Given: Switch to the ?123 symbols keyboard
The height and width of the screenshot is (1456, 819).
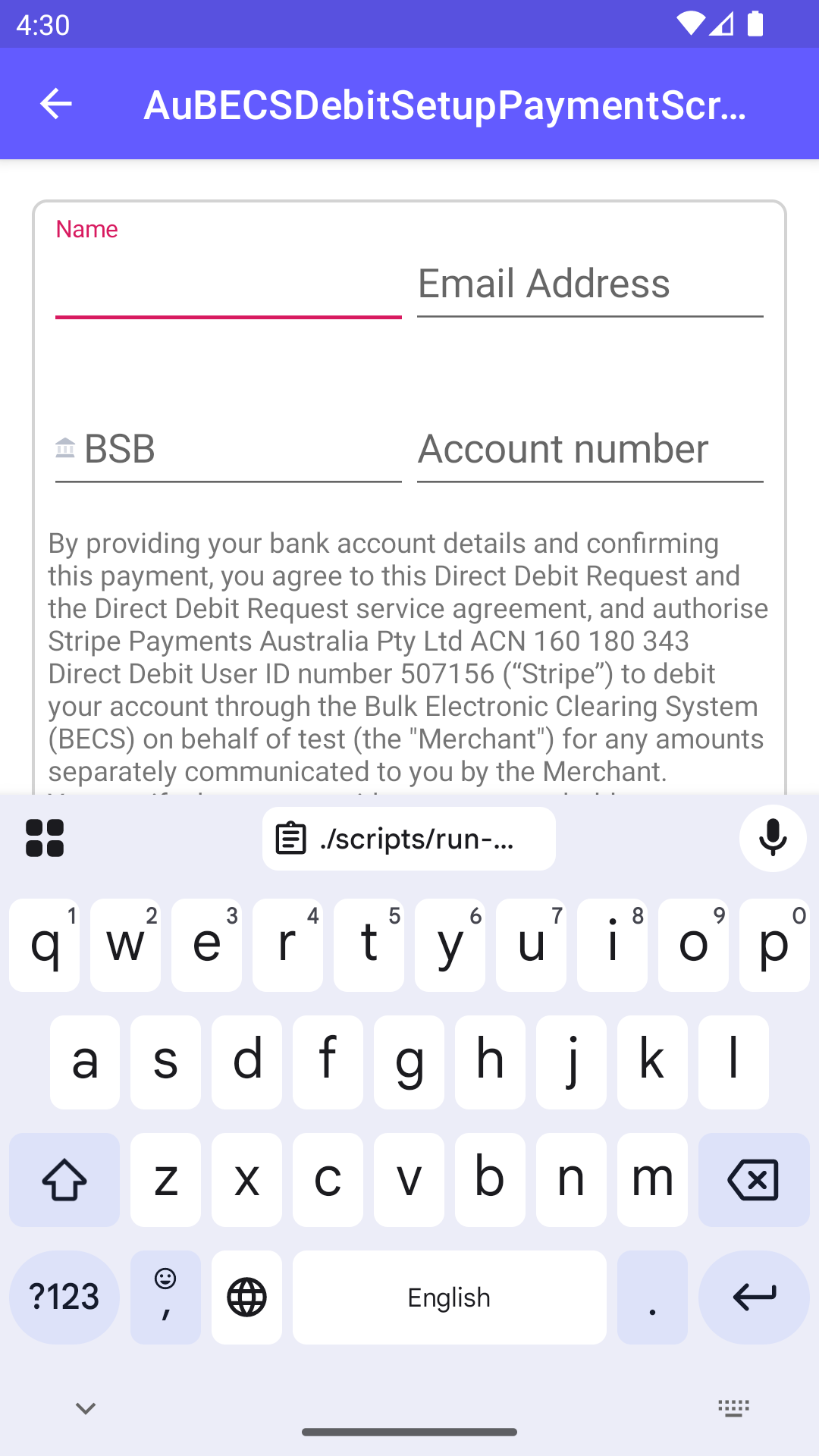Looking at the screenshot, I should [64, 1298].
